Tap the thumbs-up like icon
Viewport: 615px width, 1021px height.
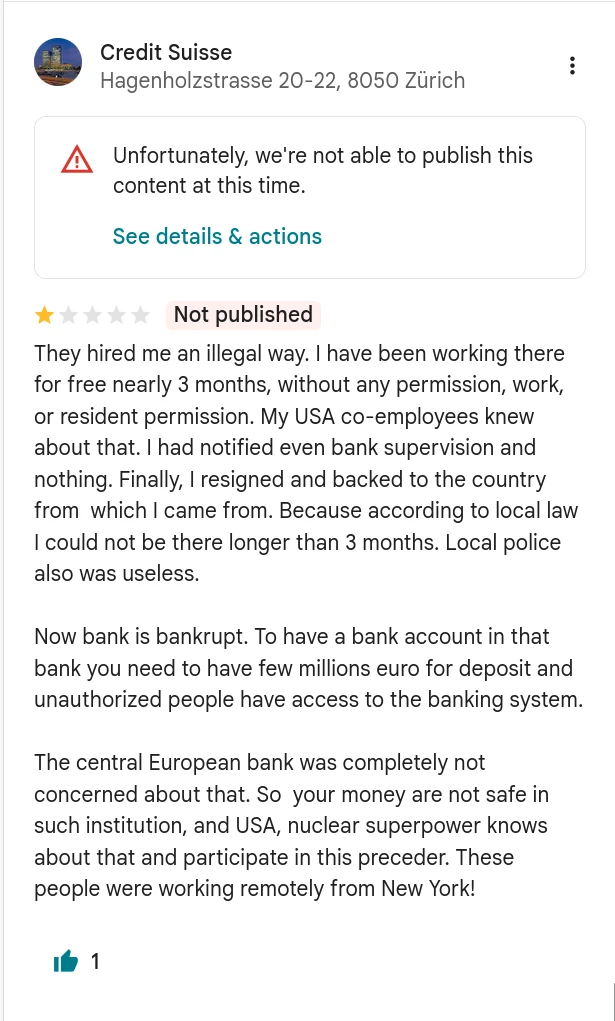pos(66,962)
